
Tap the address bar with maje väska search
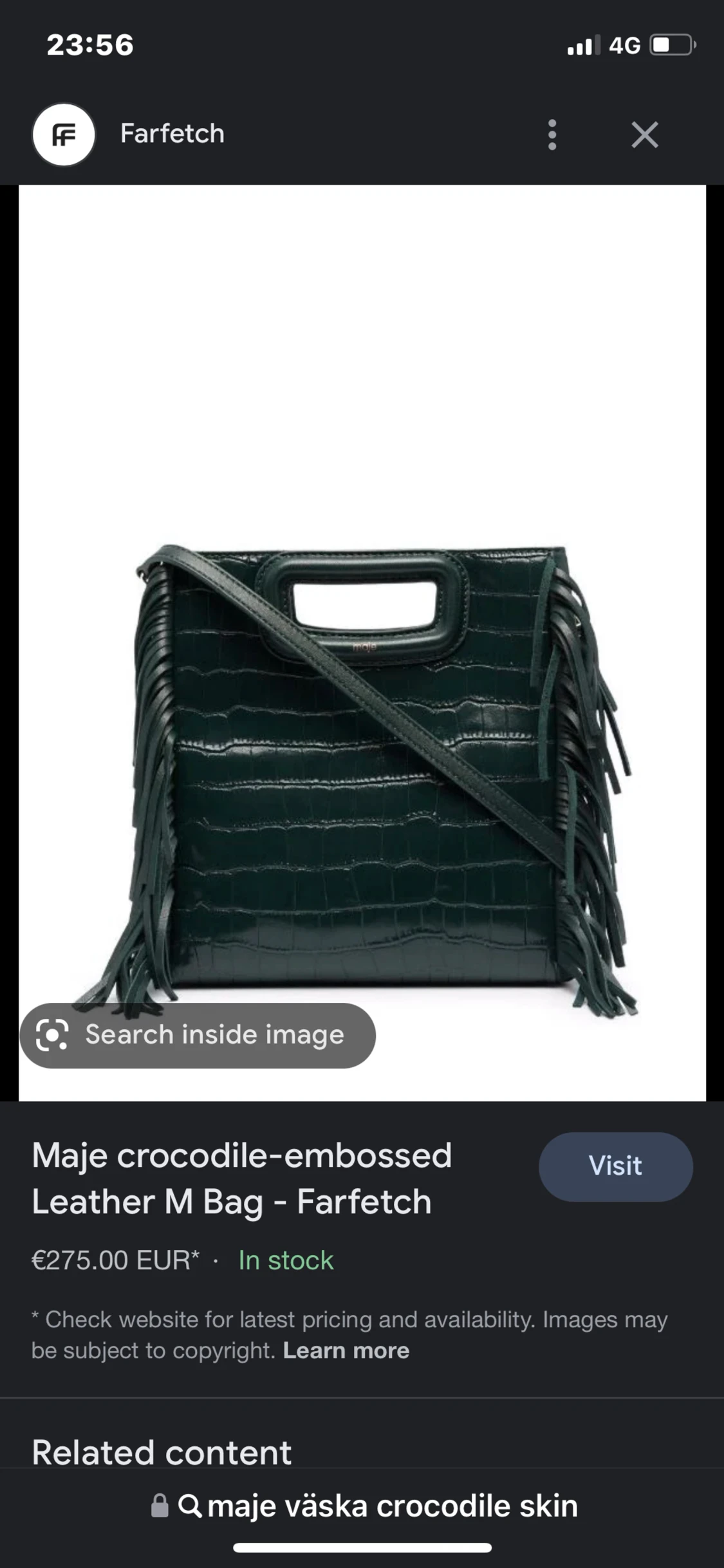click(364, 1506)
